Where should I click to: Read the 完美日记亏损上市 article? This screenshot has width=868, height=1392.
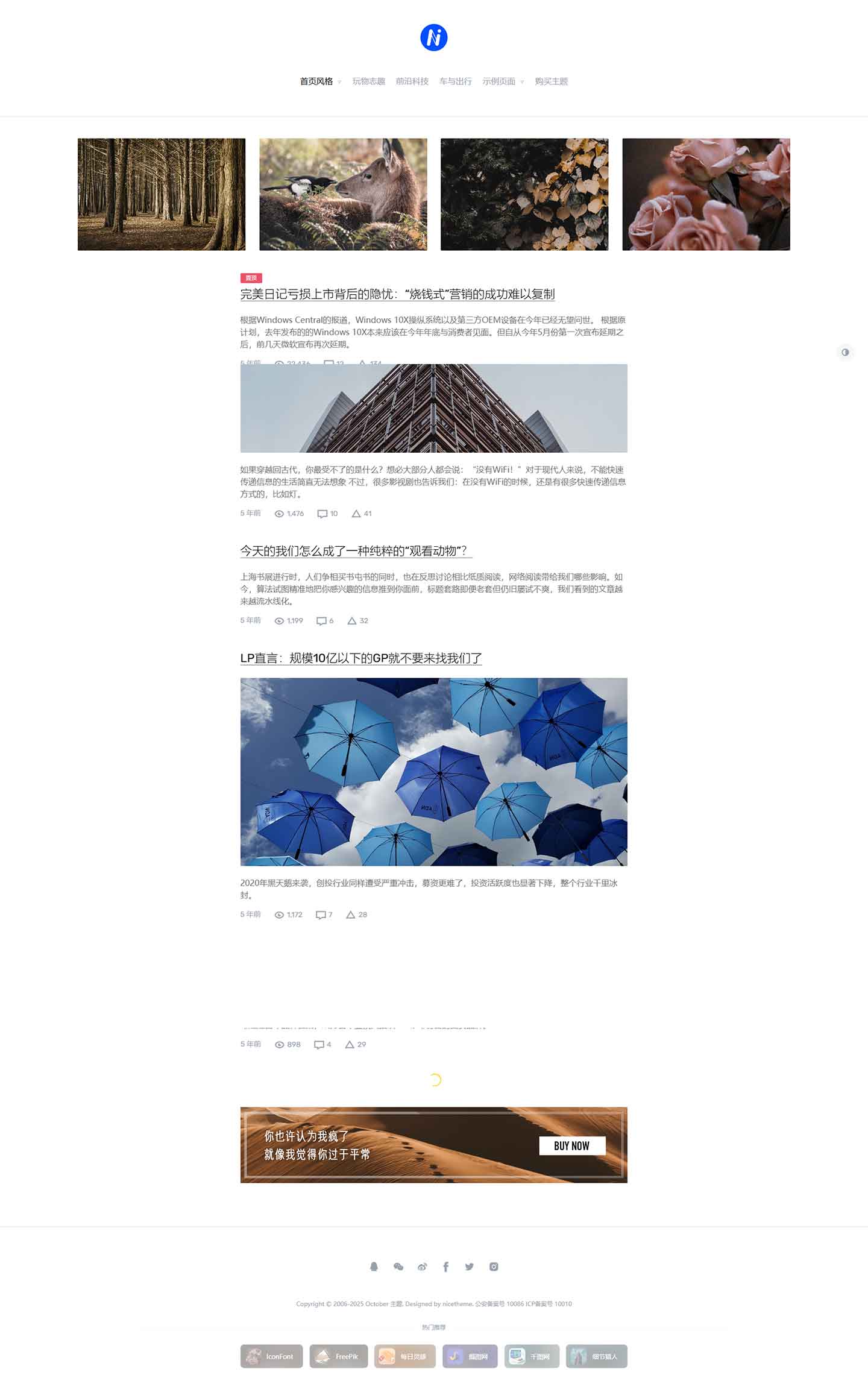click(397, 294)
